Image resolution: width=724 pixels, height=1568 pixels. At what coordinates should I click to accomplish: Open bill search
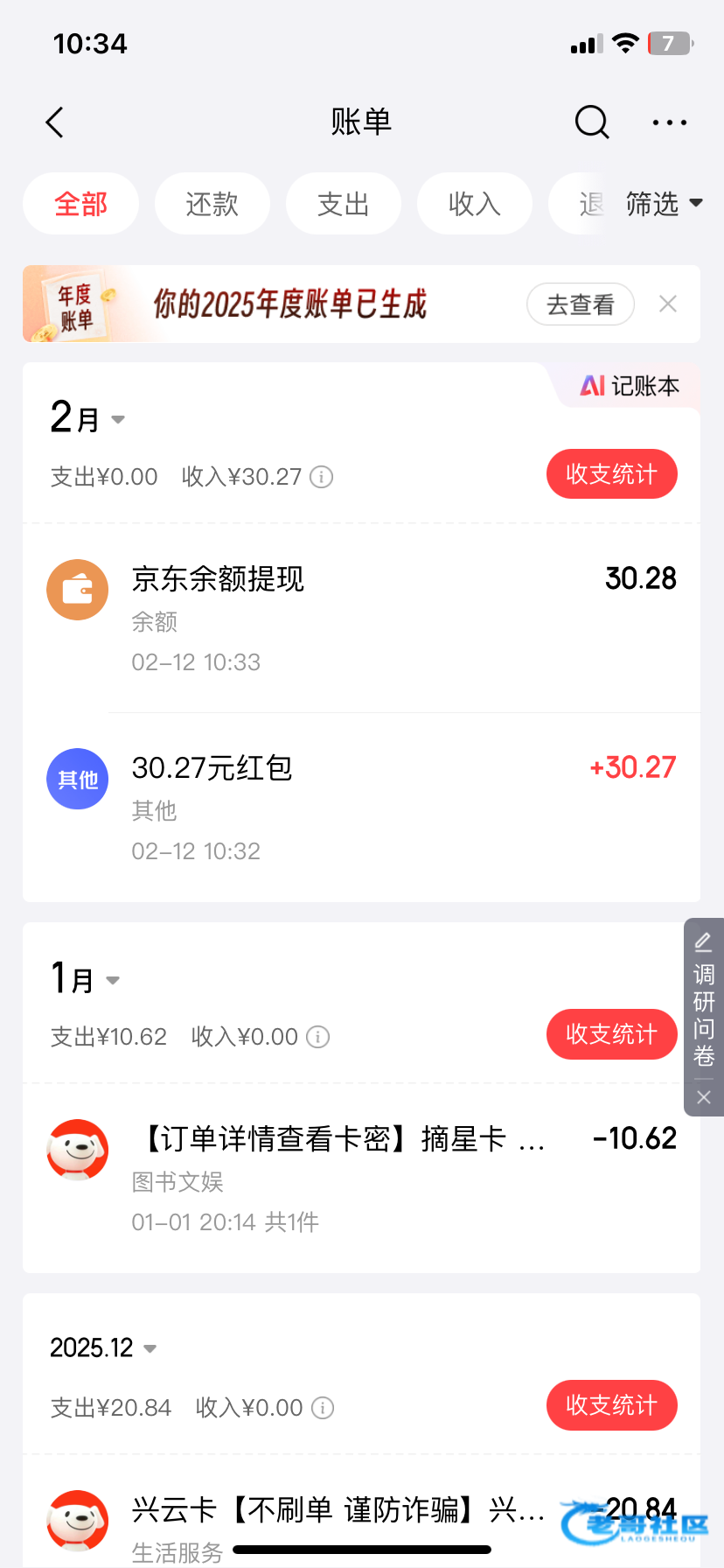click(x=591, y=122)
